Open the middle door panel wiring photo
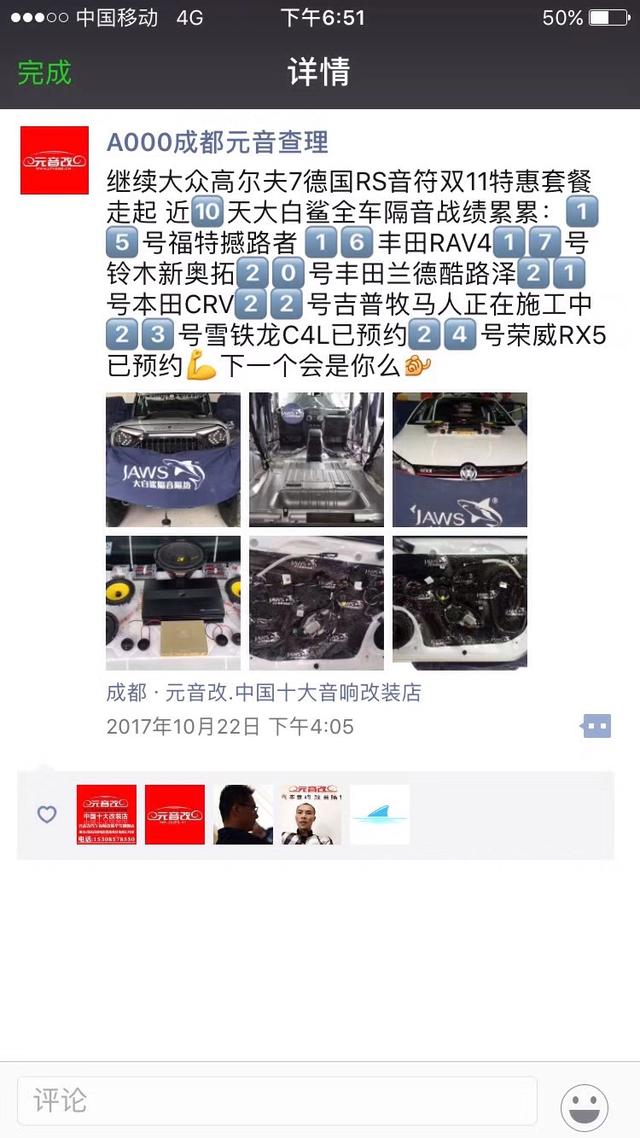 pos(316,603)
